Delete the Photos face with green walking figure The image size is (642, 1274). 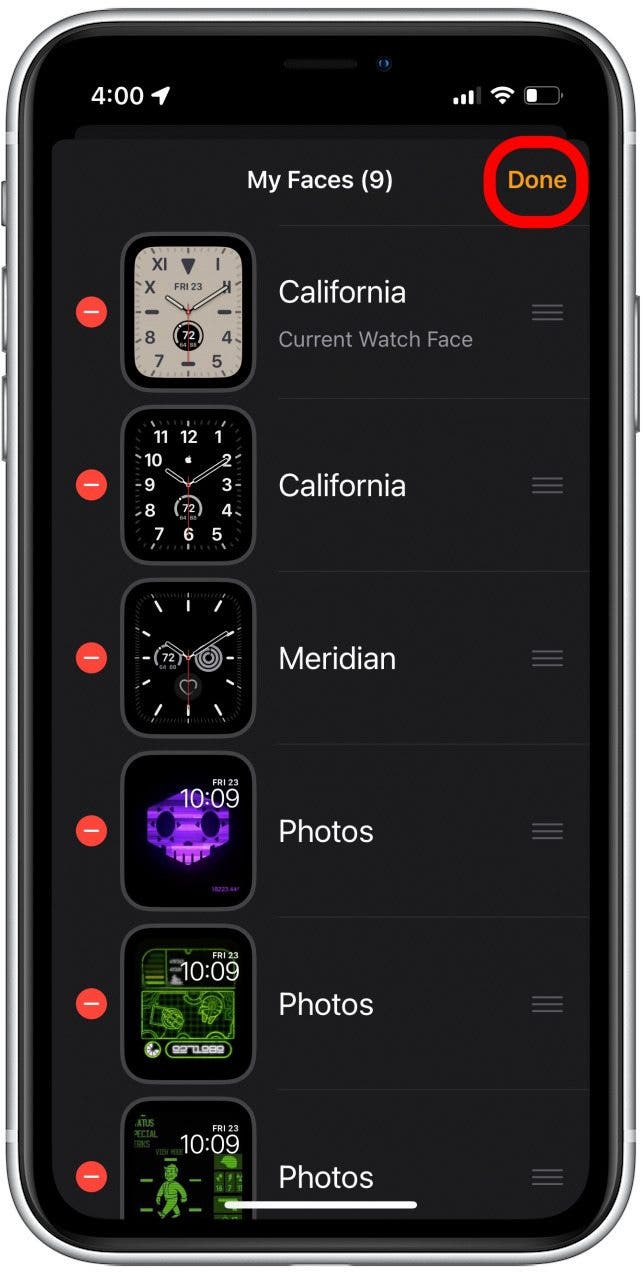pos(91,1177)
